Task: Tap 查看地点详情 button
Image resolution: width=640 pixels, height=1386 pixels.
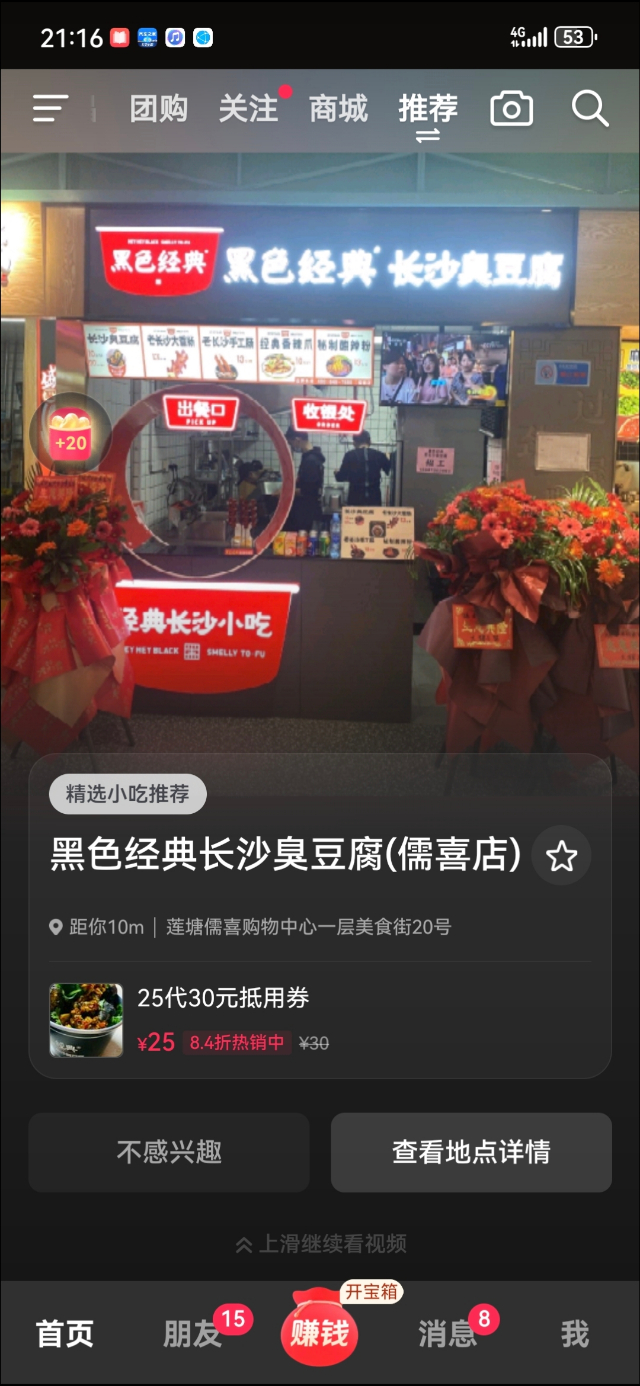Action: [x=471, y=1152]
